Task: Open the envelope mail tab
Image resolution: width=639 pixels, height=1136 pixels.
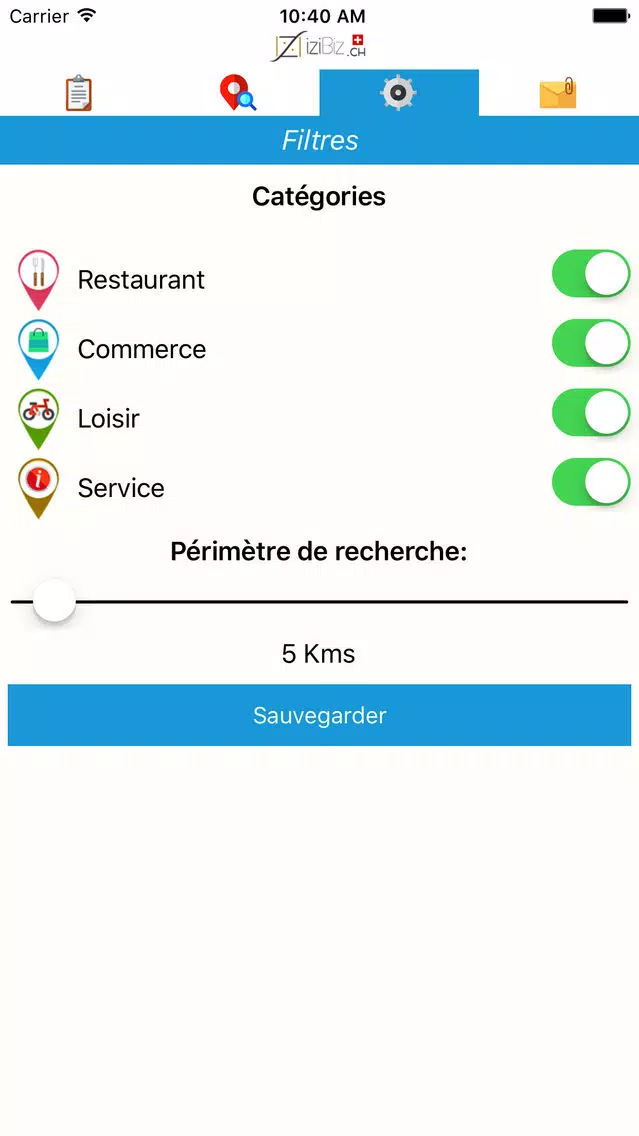Action: tap(559, 93)
